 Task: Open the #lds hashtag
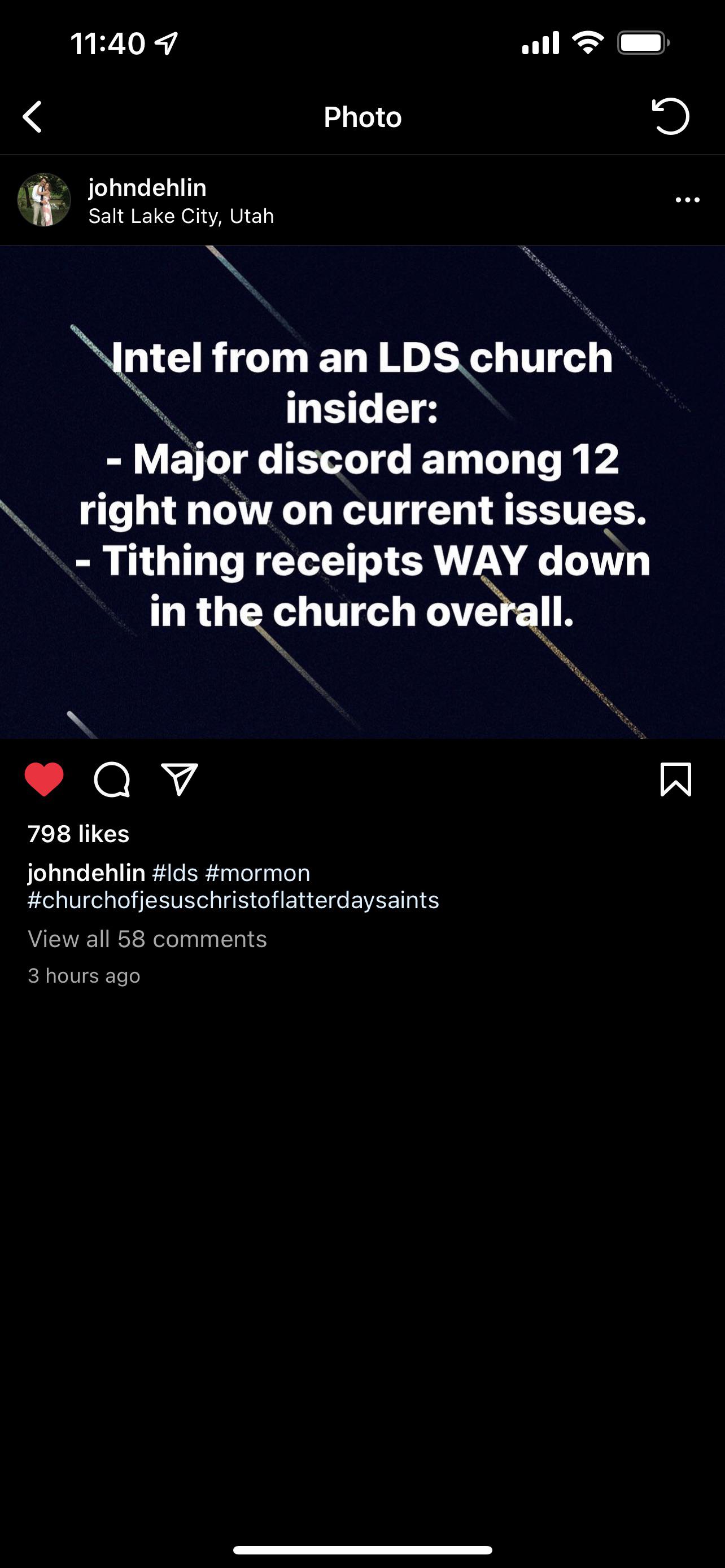[x=175, y=873]
